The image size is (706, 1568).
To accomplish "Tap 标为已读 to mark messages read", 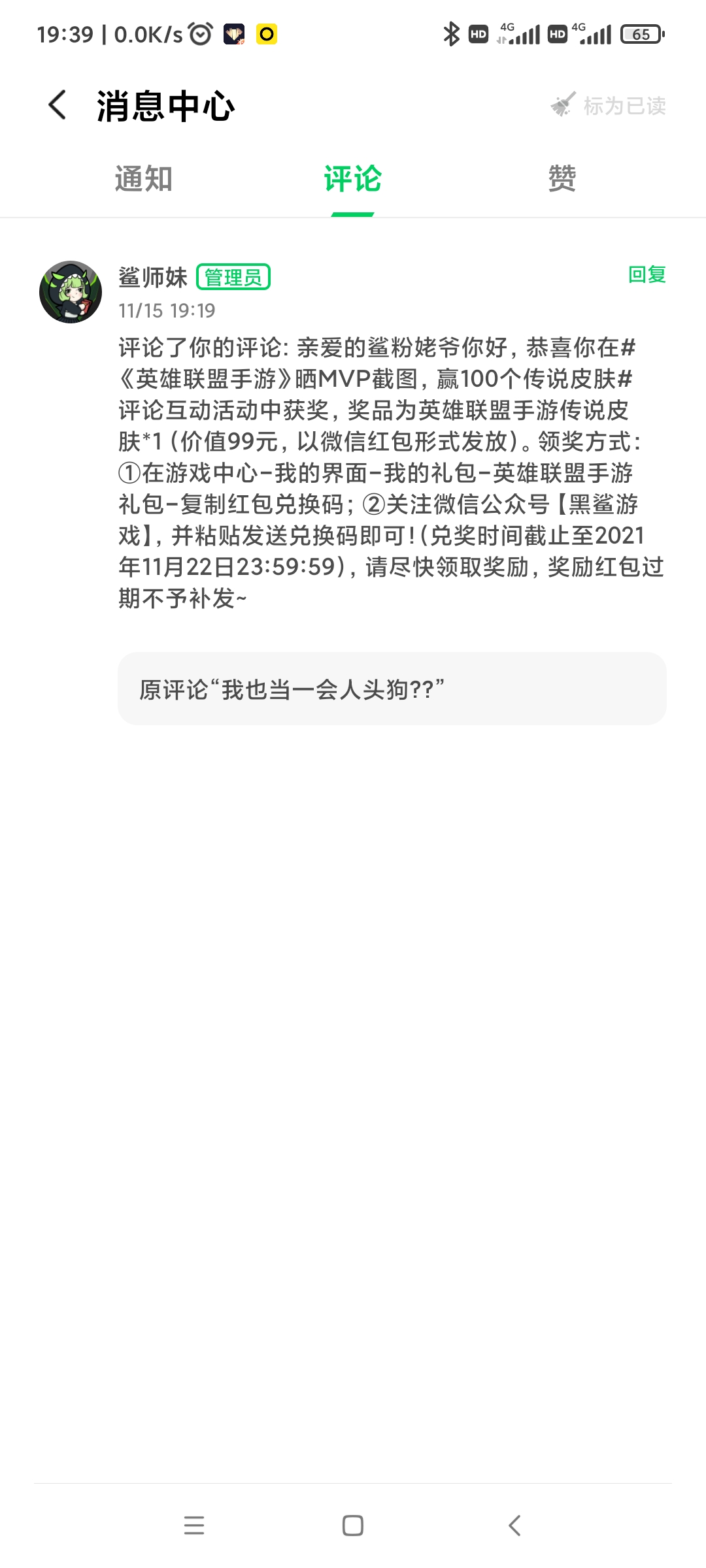I will [608, 105].
